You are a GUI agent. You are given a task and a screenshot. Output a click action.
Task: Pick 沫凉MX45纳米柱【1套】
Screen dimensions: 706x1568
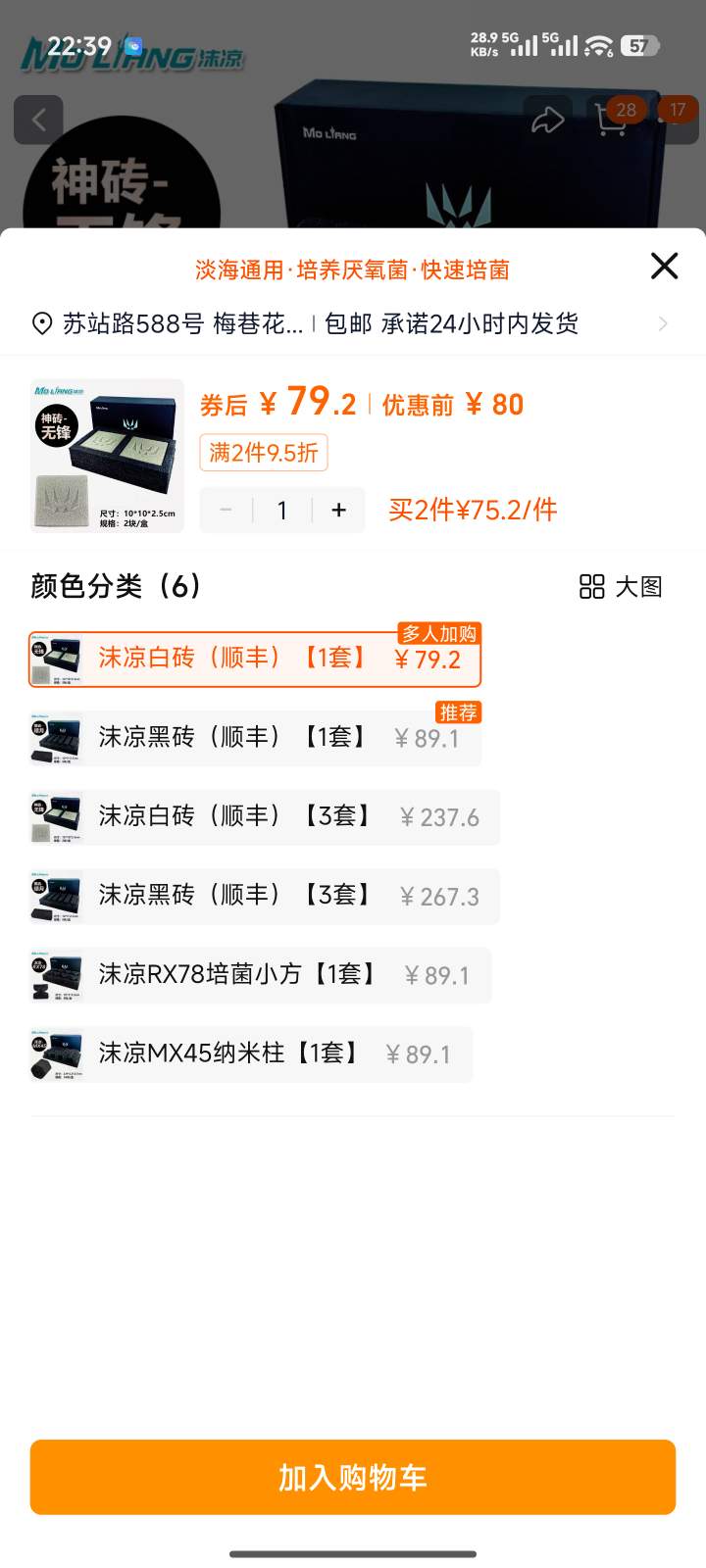[250, 1054]
